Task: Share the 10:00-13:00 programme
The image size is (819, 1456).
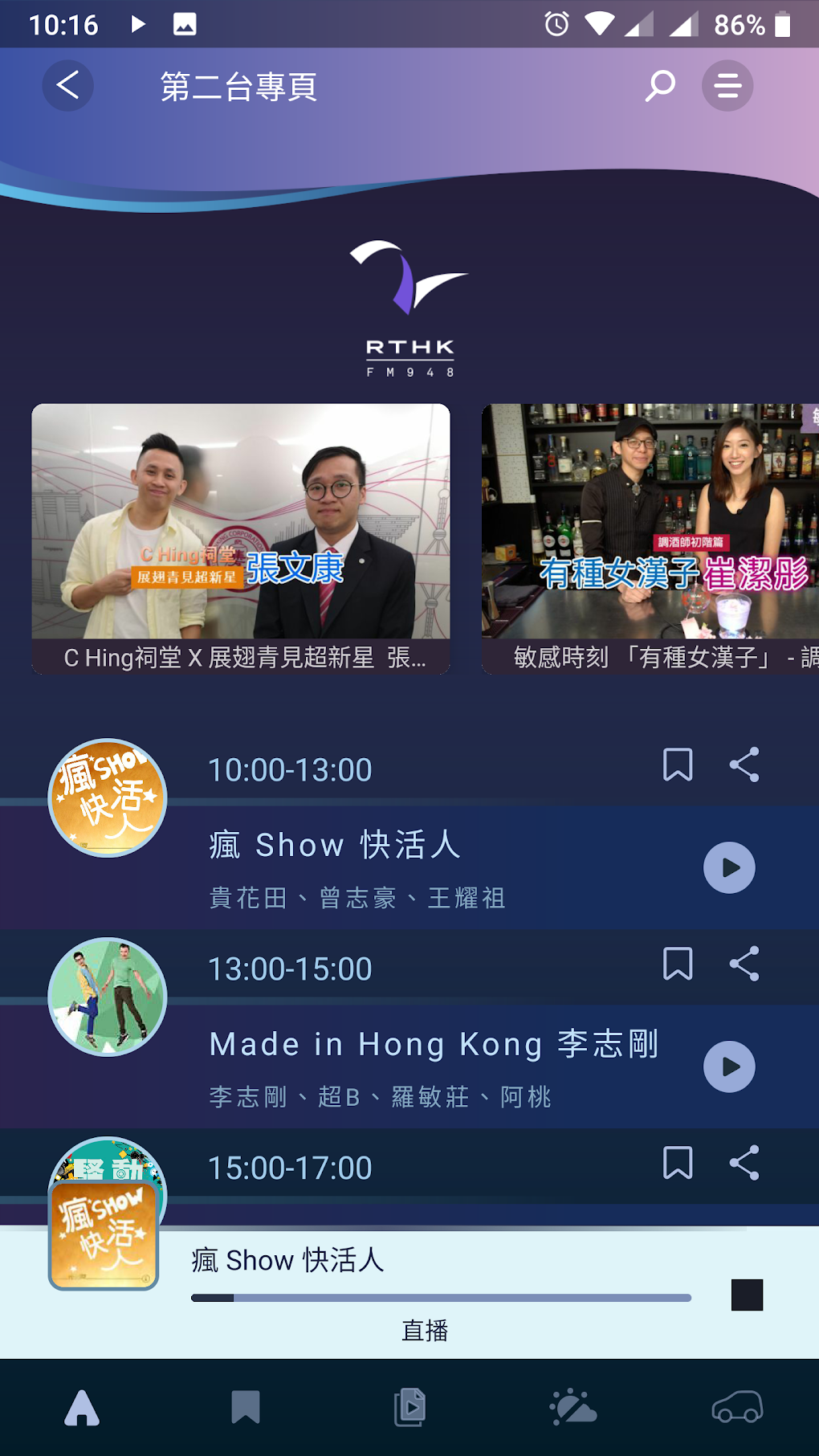Action: click(x=744, y=765)
